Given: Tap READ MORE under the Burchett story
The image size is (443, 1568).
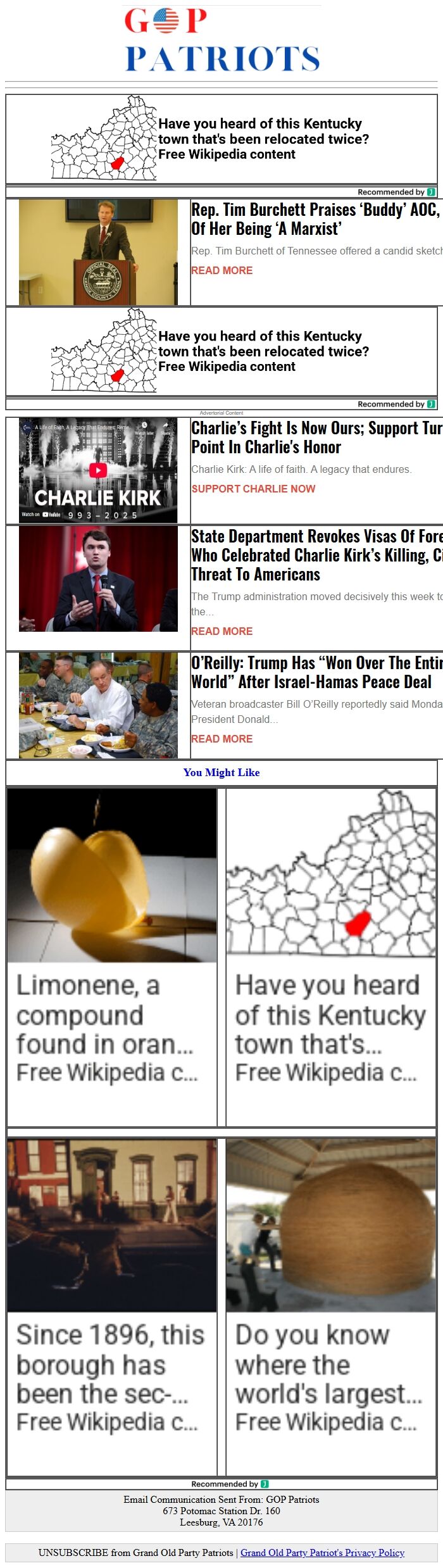Looking at the screenshot, I should click(222, 270).
